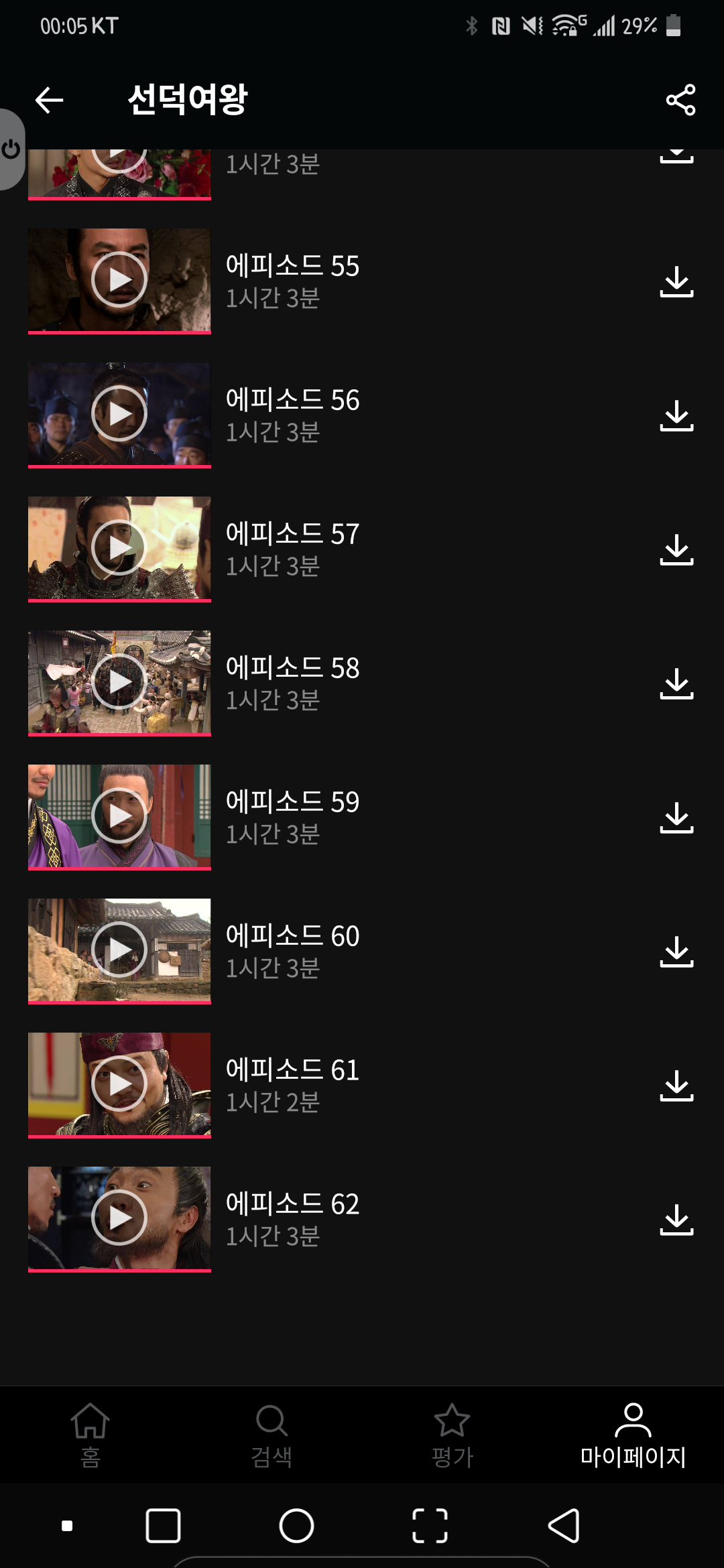
Task: Play 에피소드 62
Action: point(119,1218)
